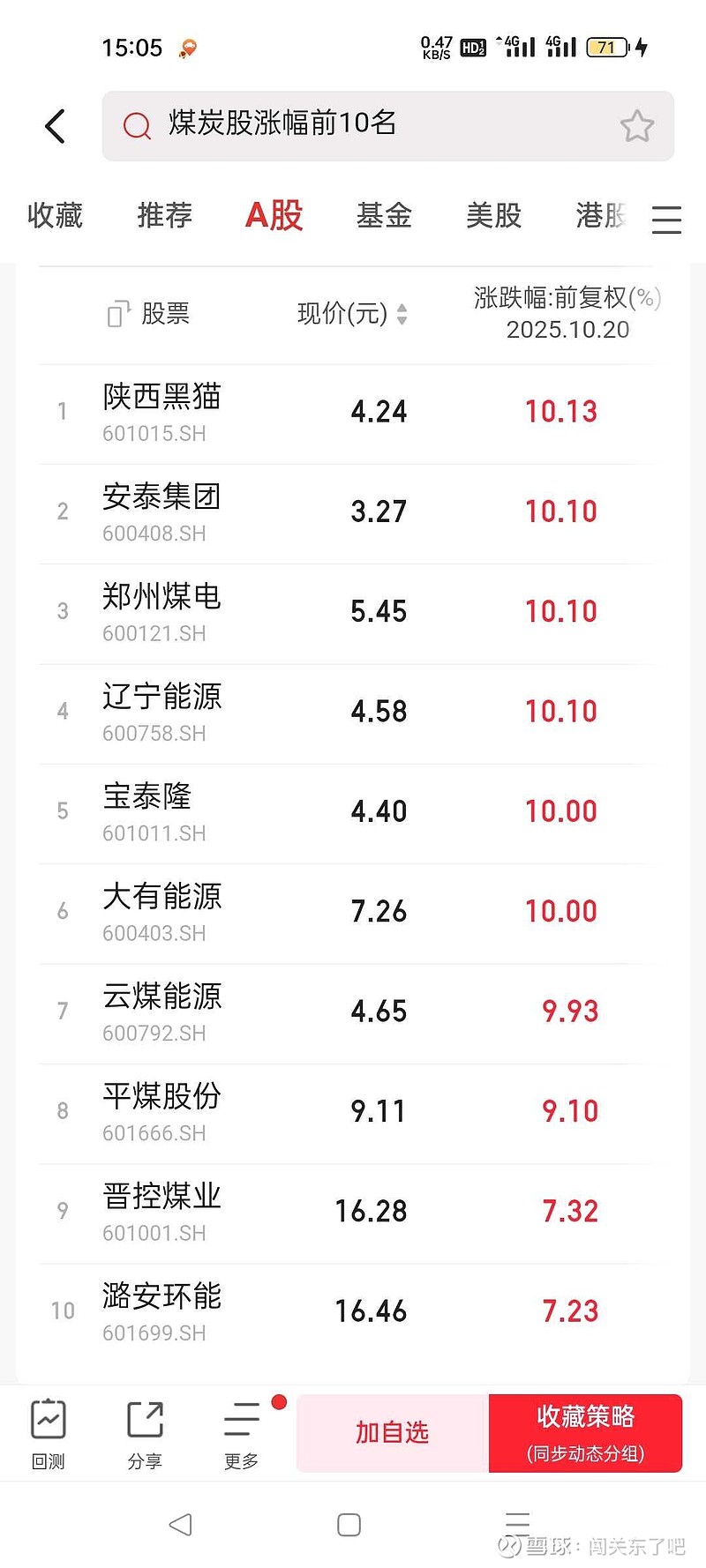View 安泰集团 stock page
The width and height of the screenshot is (706, 1568).
pos(161,511)
